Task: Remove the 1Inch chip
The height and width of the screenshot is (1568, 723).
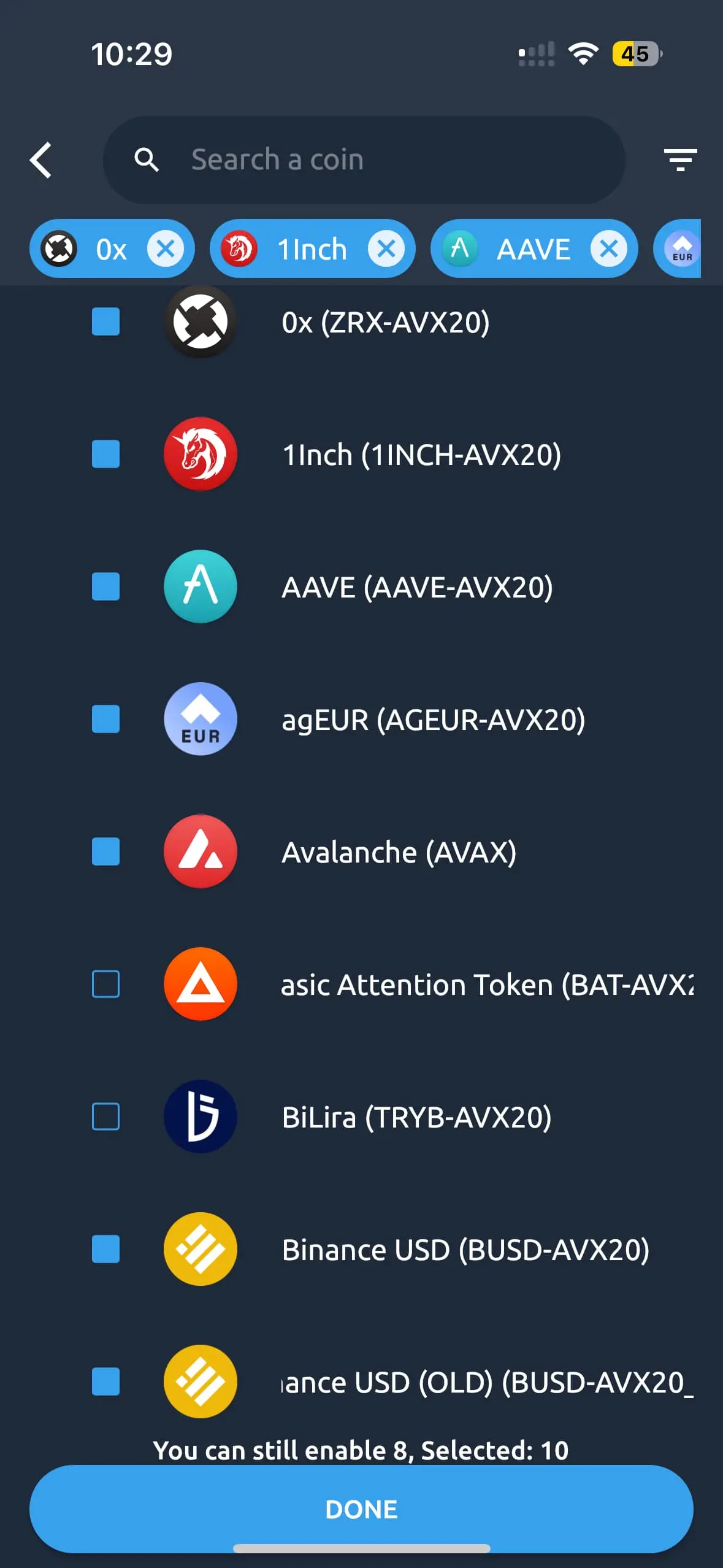Action: tap(386, 249)
